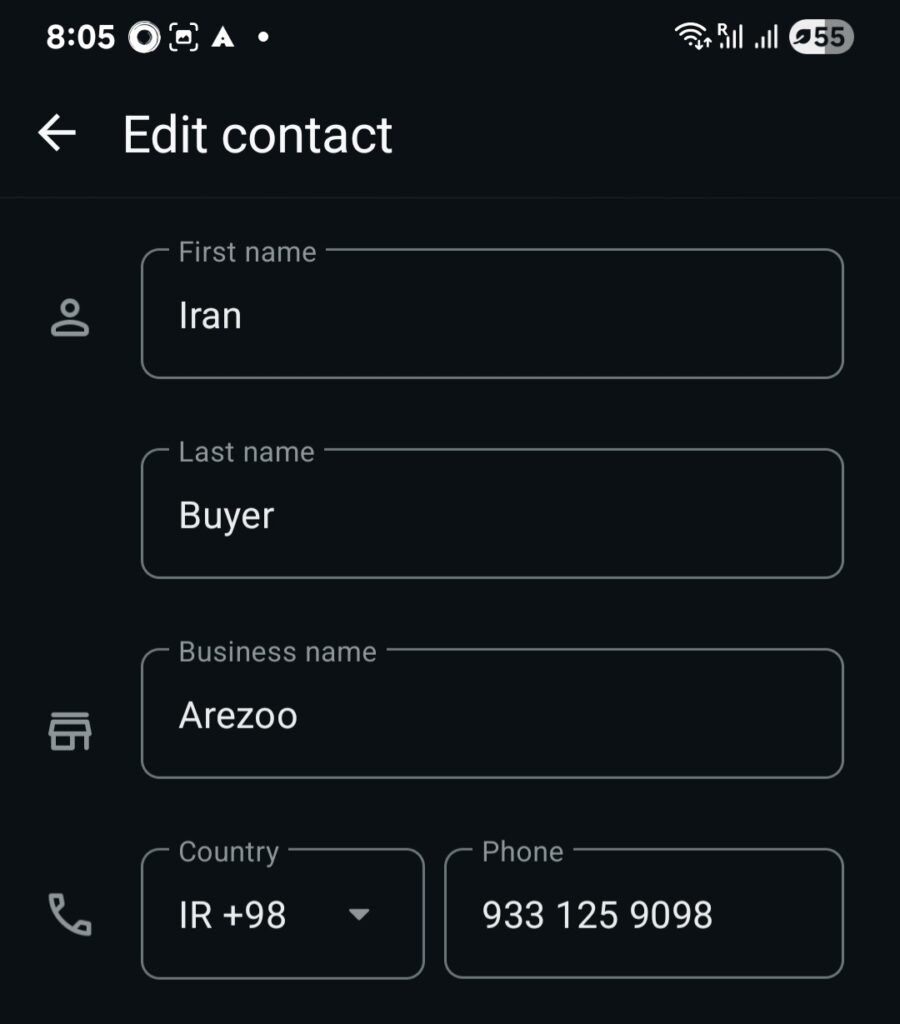This screenshot has height=1024, width=900.
Task: Go back from Edit contact
Action: (x=57, y=134)
